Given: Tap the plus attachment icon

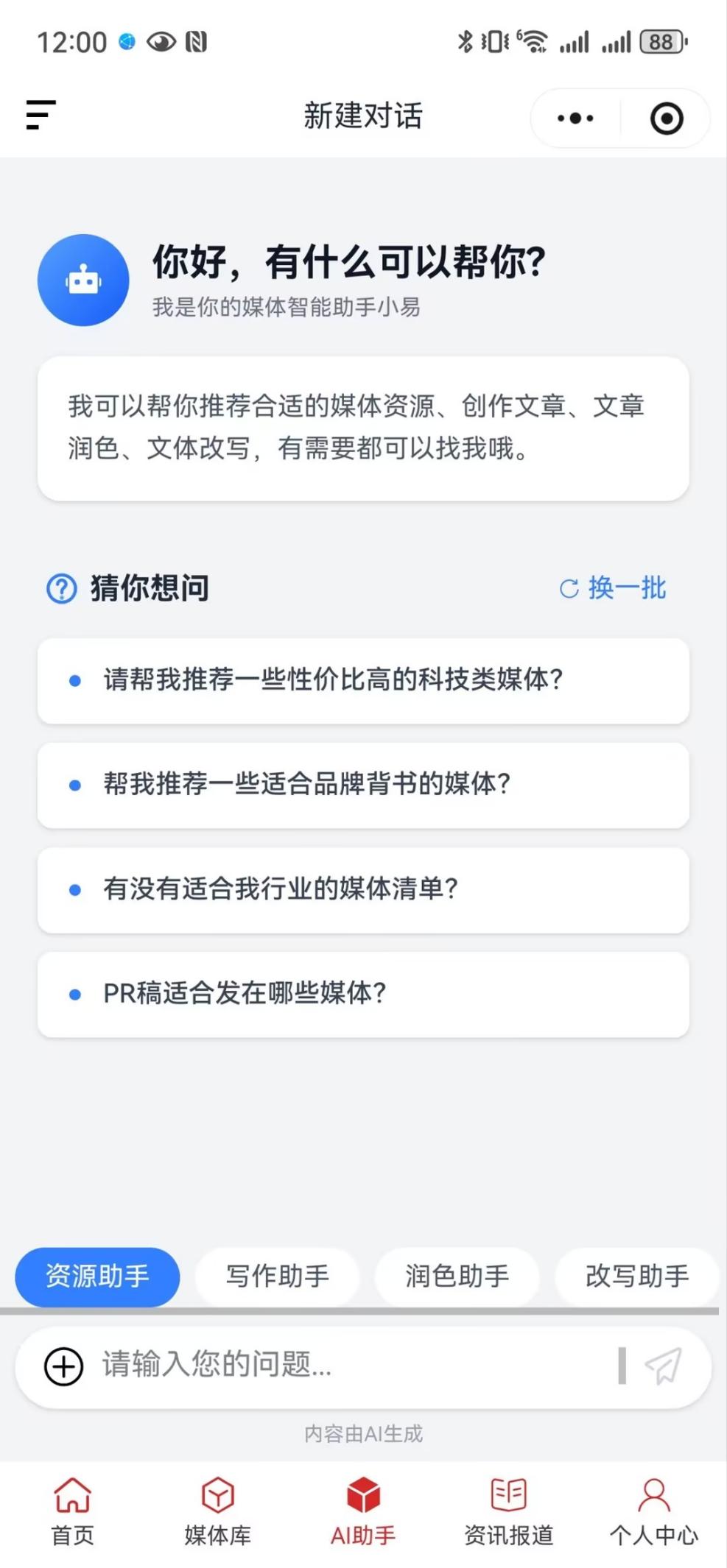Looking at the screenshot, I should pyautogui.click(x=64, y=1366).
